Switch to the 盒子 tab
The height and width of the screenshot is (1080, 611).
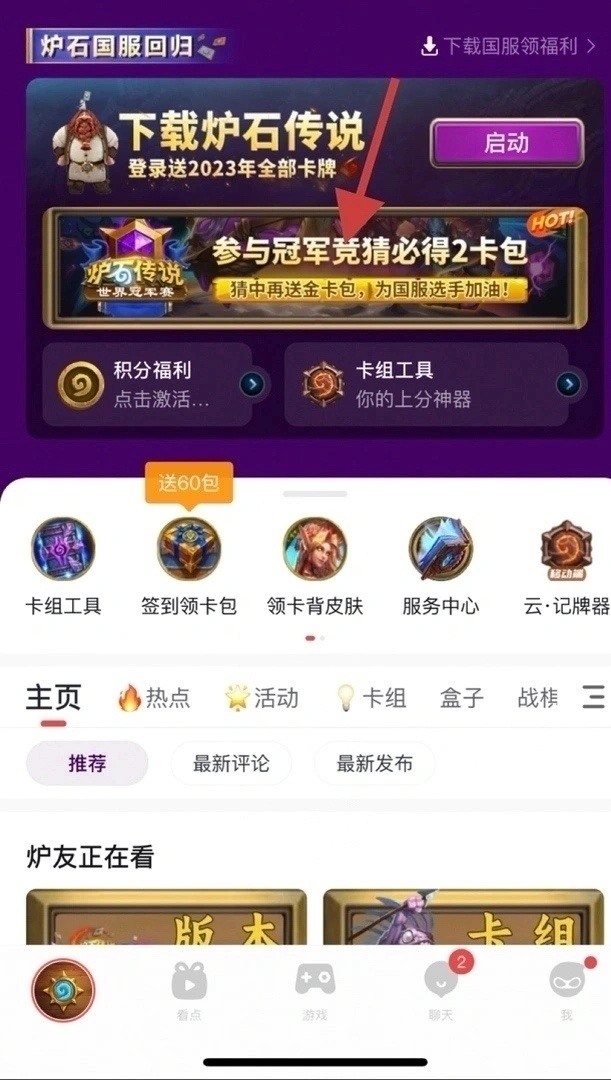(462, 697)
